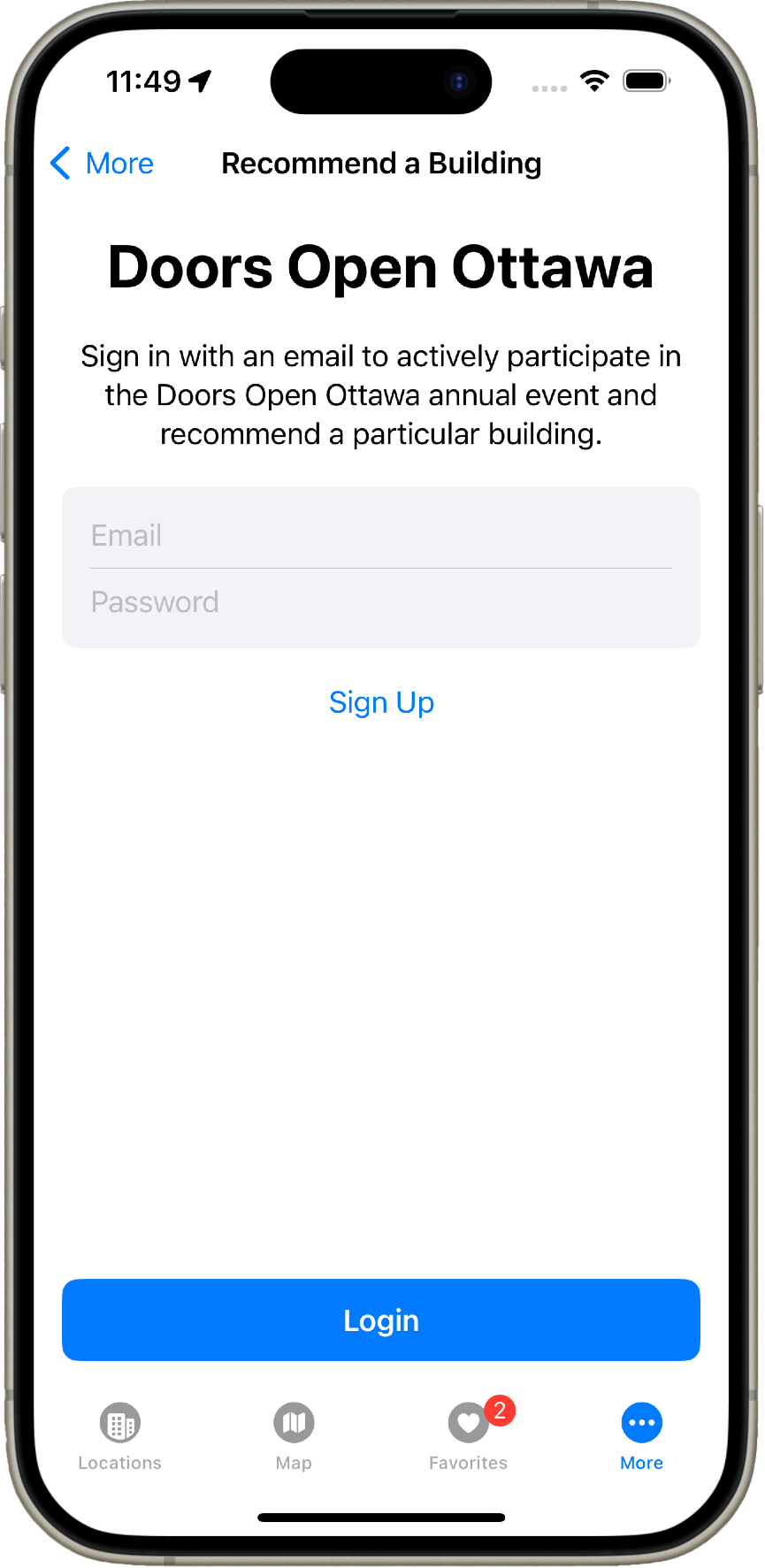Switch to the Map tab

[x=294, y=1435]
